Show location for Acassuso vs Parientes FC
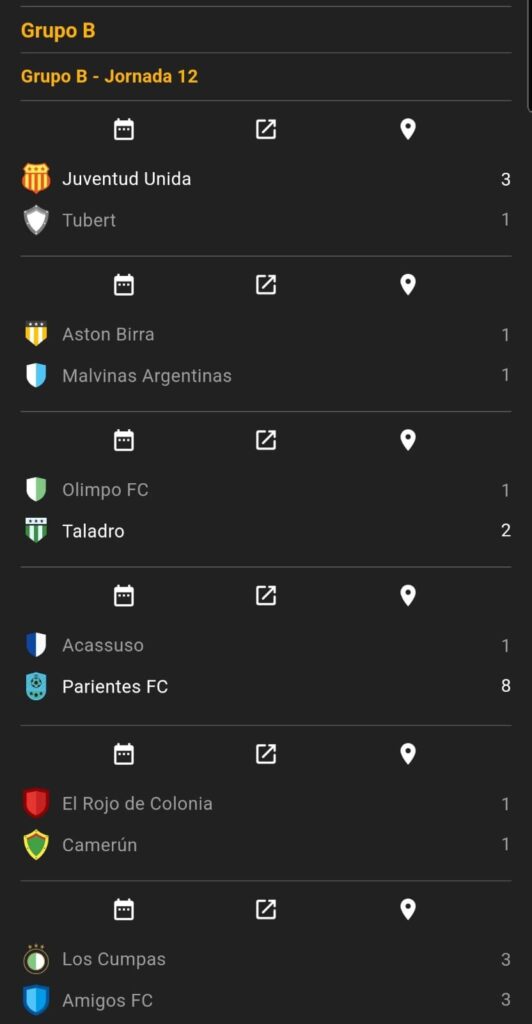Screen dimensions: 532x1024 tap(408, 596)
